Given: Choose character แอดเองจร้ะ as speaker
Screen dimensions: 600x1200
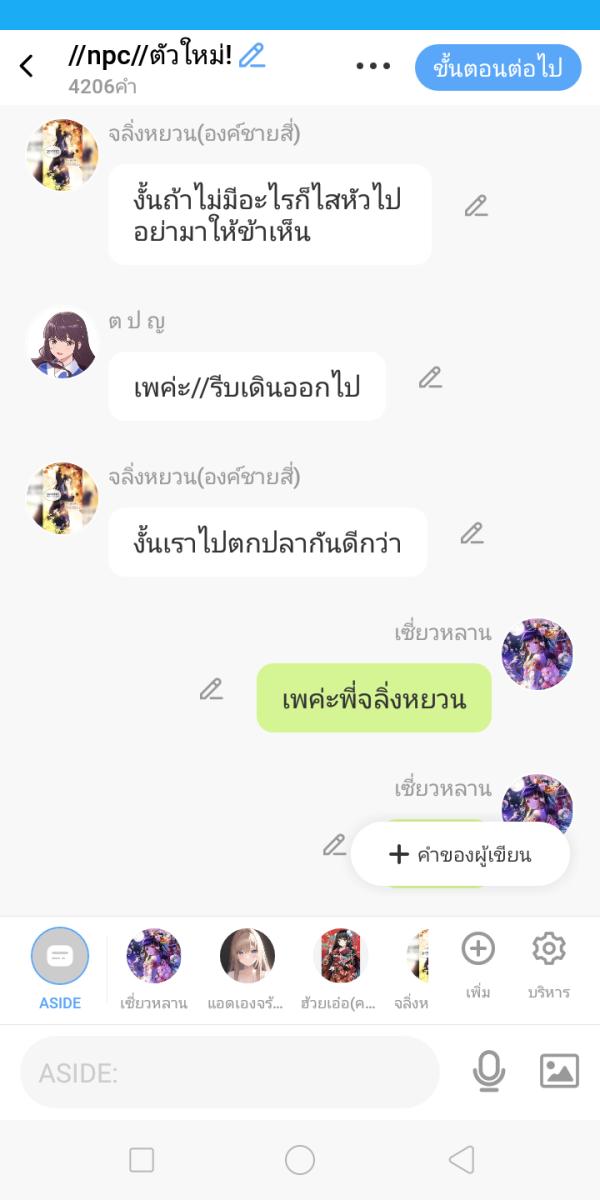Looking at the screenshot, I should (x=247, y=966).
